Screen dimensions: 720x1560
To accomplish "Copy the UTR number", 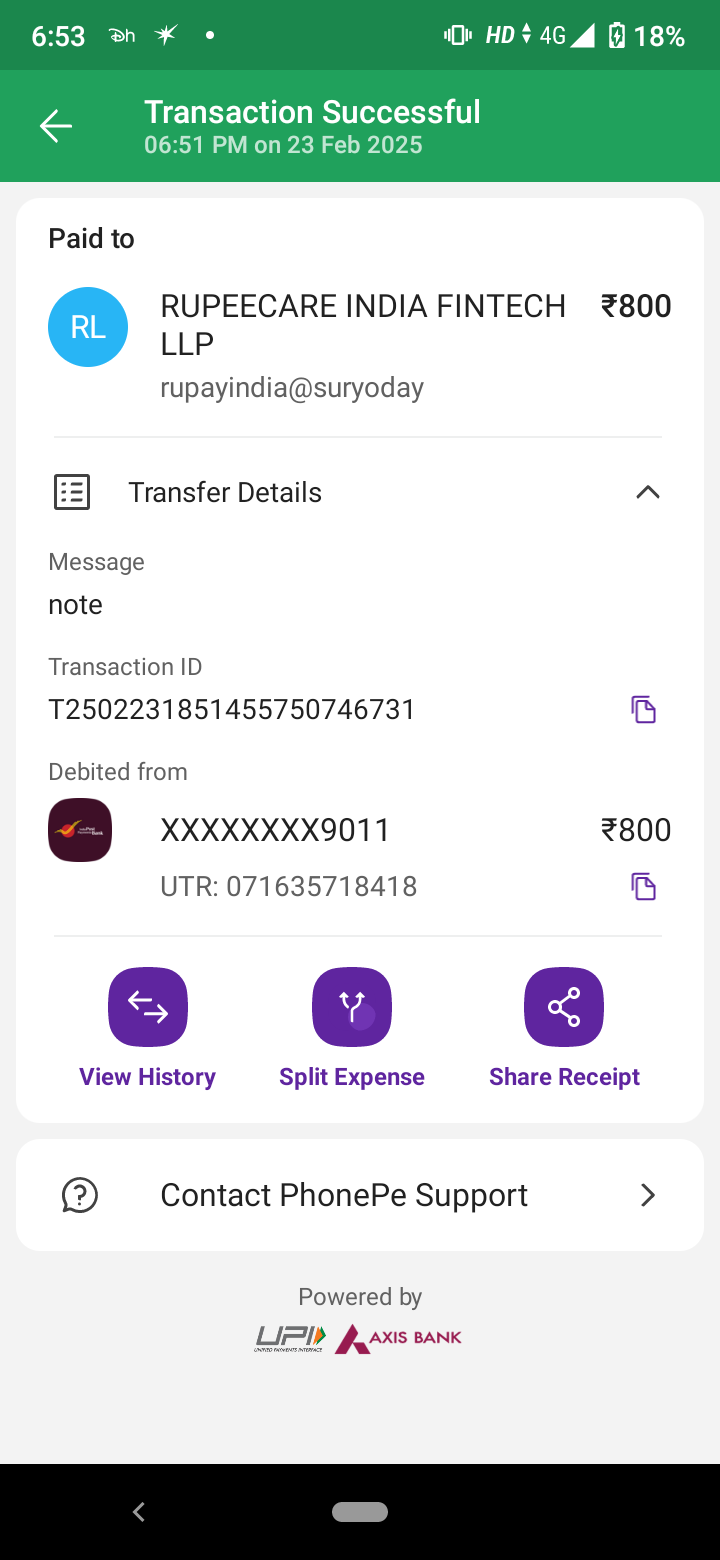I will pos(643,887).
